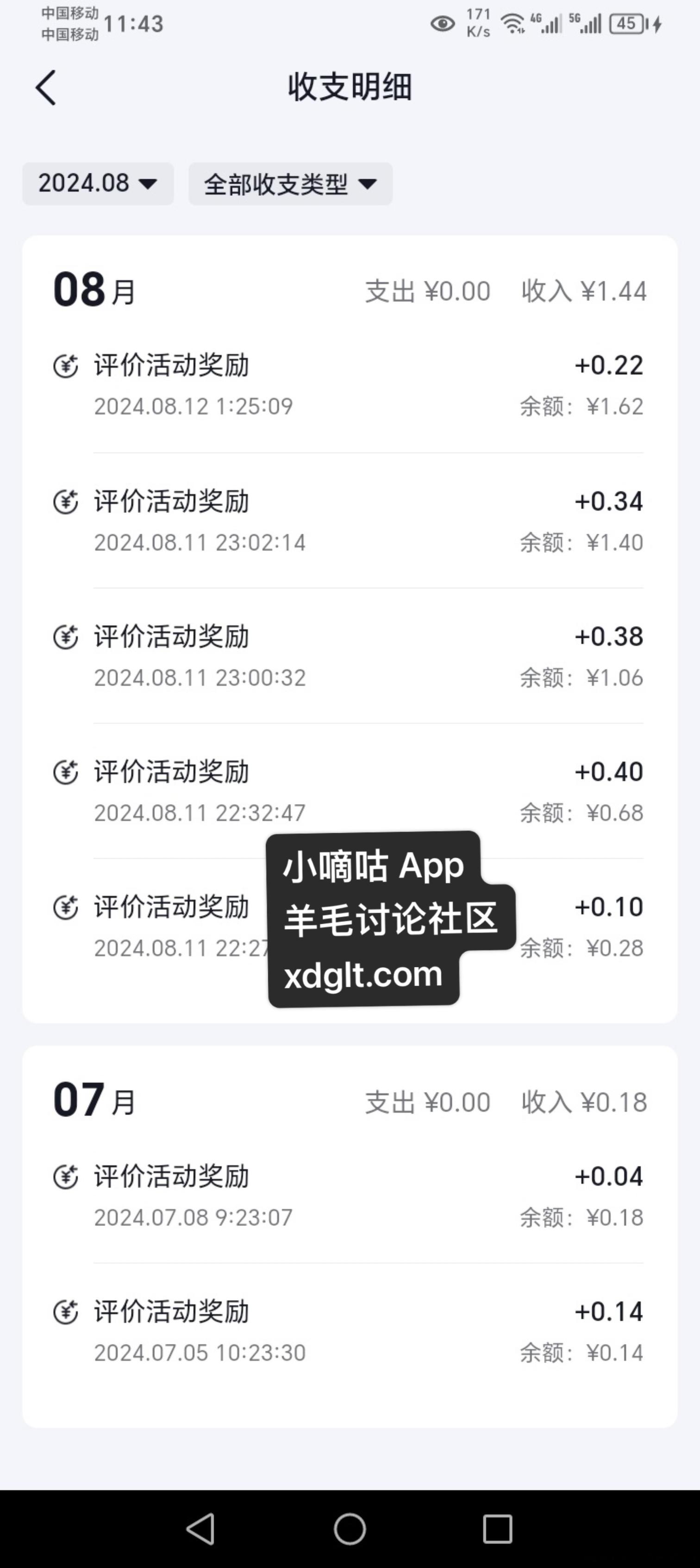Open the +0.04 July reward record

click(350, 1196)
